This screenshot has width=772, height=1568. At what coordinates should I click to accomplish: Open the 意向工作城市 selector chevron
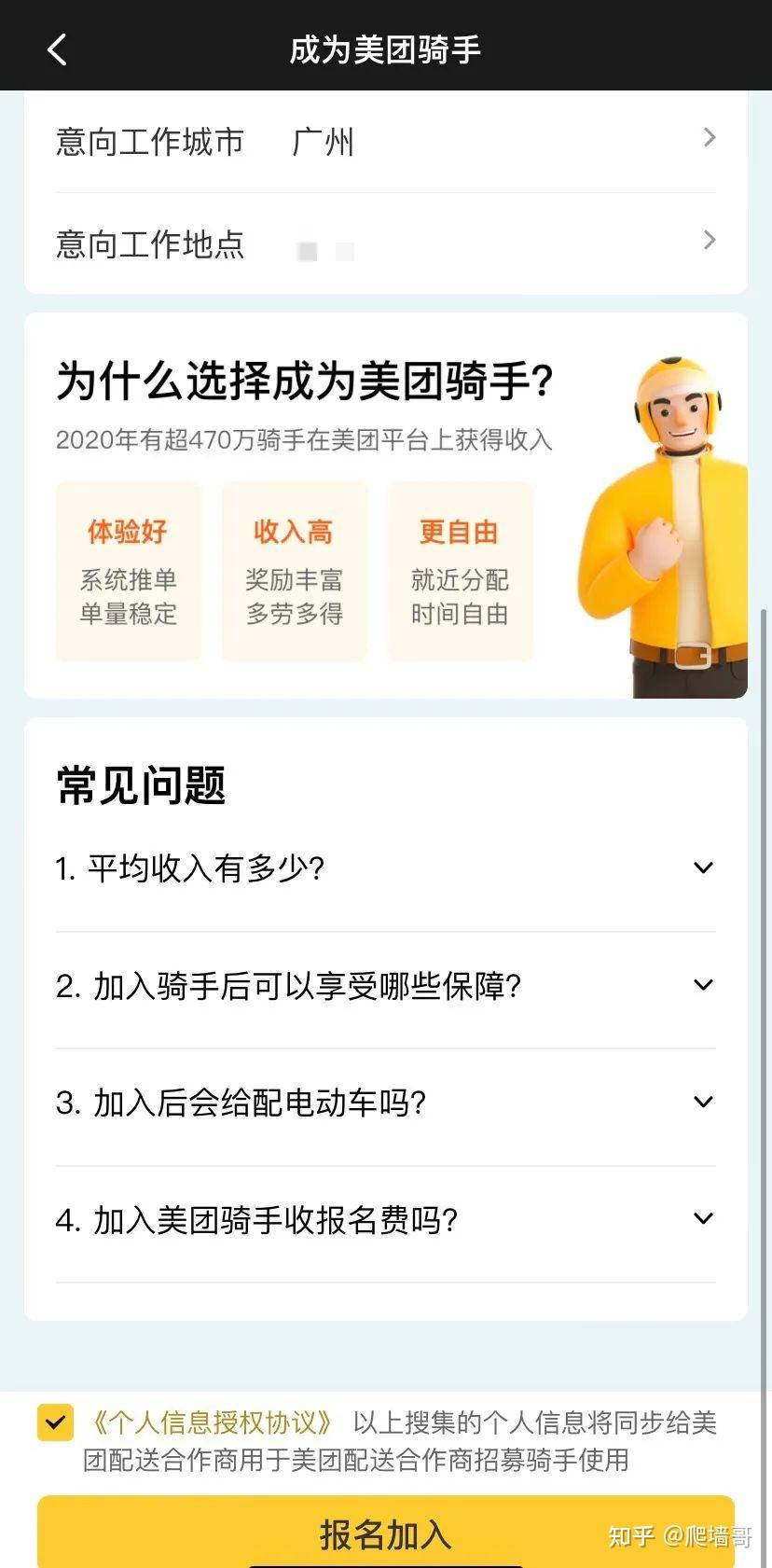(710, 138)
